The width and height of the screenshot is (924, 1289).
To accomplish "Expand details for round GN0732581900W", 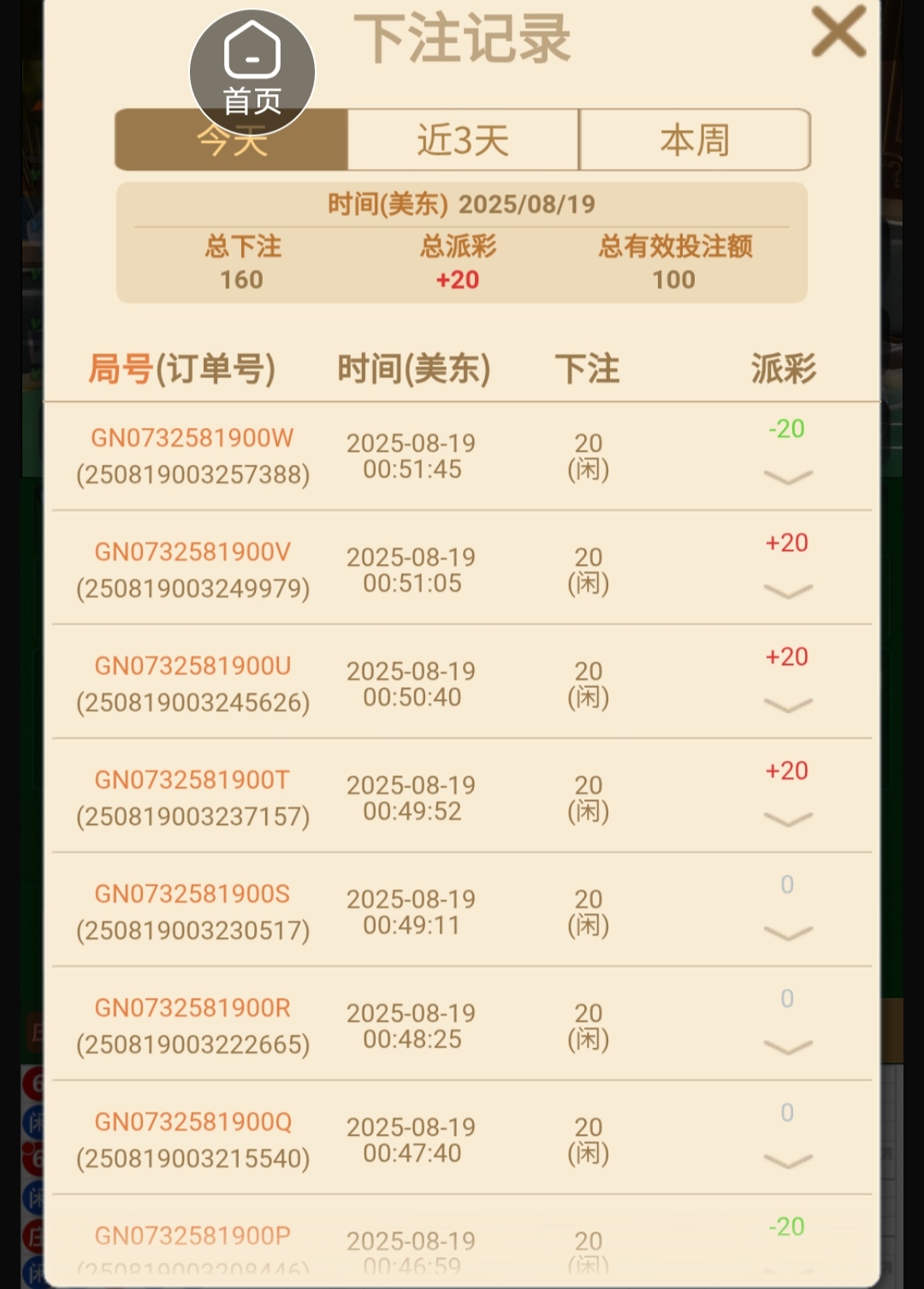I will 787,477.
